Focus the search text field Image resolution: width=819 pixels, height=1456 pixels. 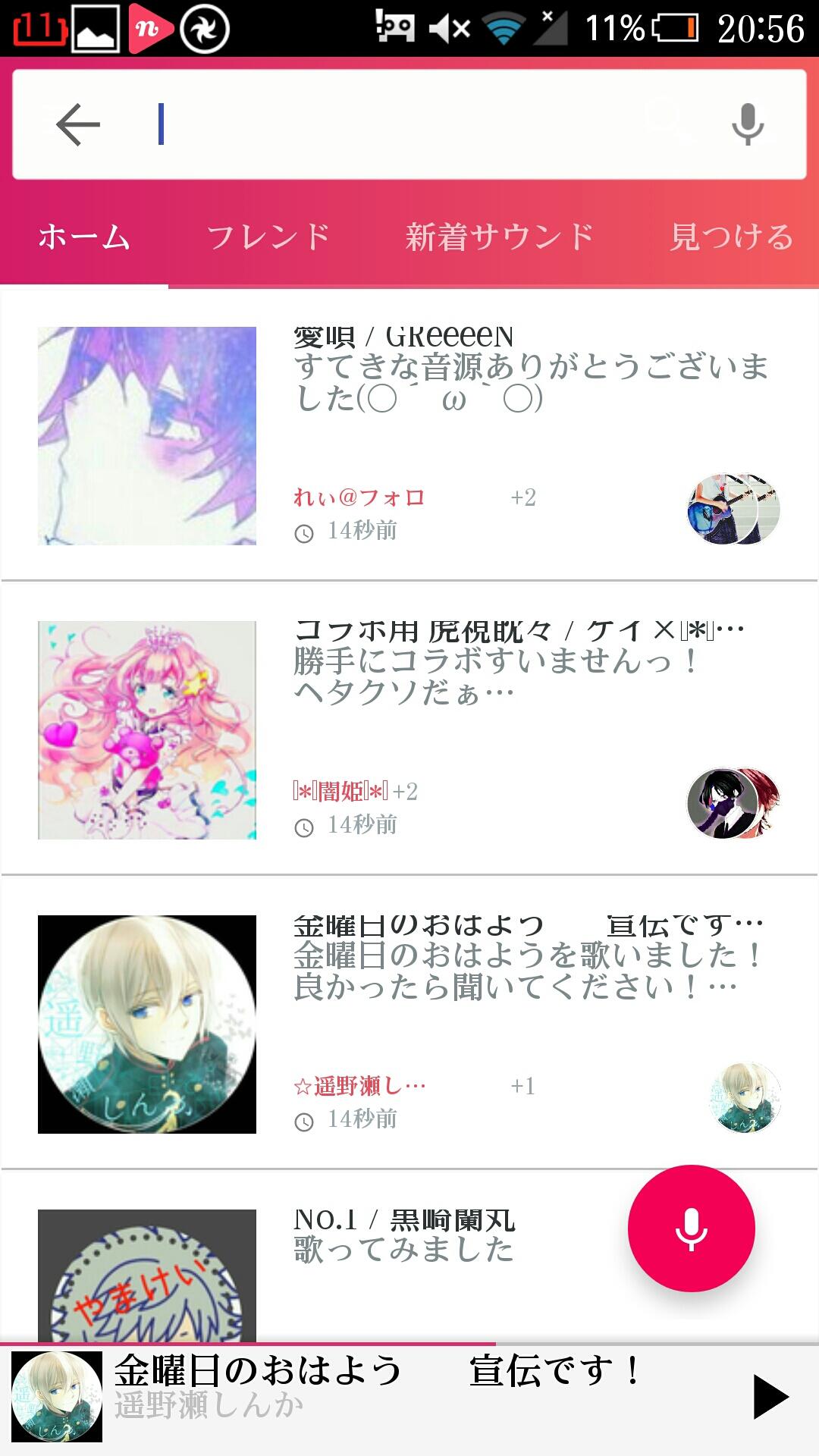tap(394, 124)
